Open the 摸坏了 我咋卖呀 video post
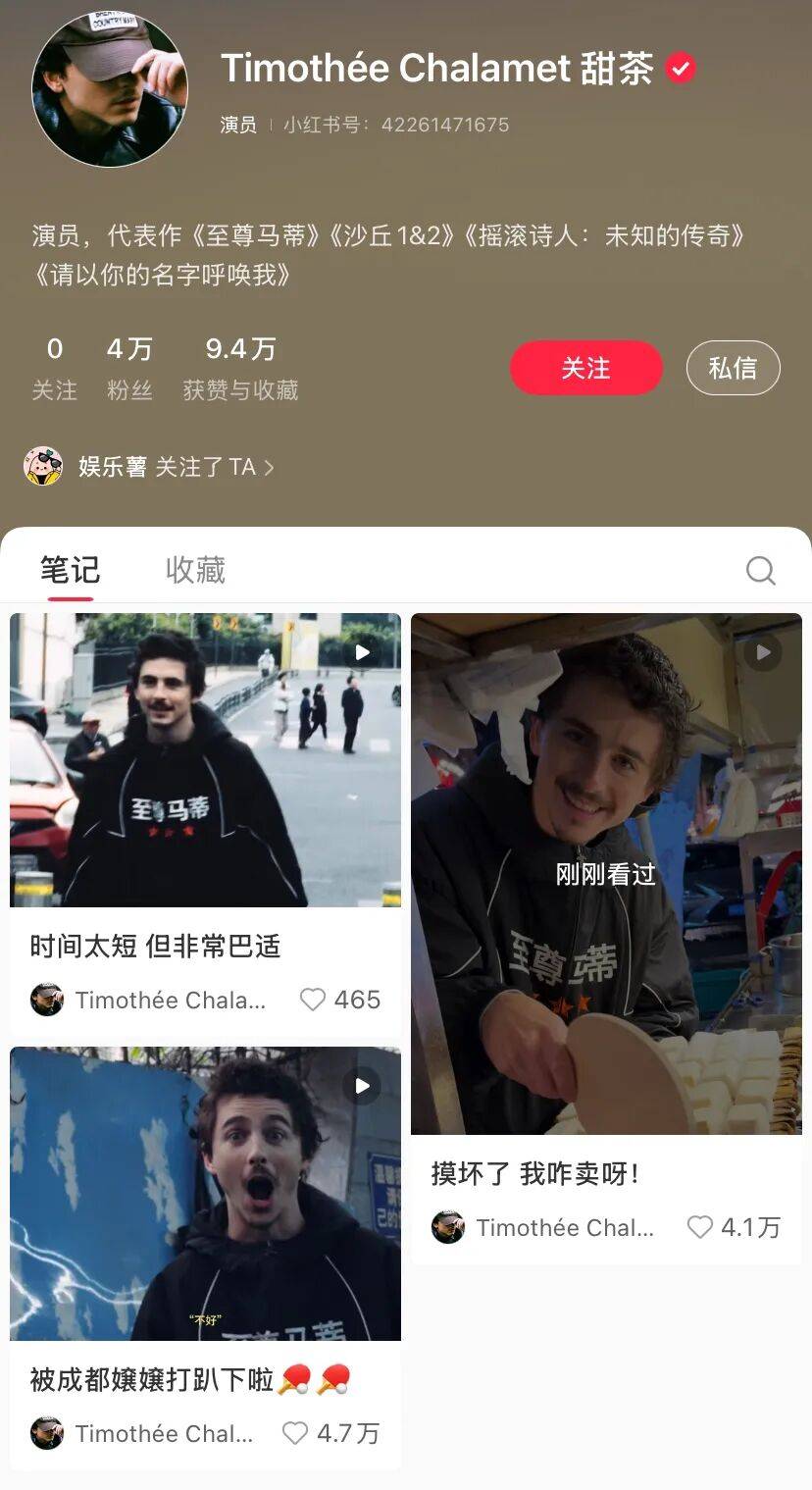 tap(606, 873)
